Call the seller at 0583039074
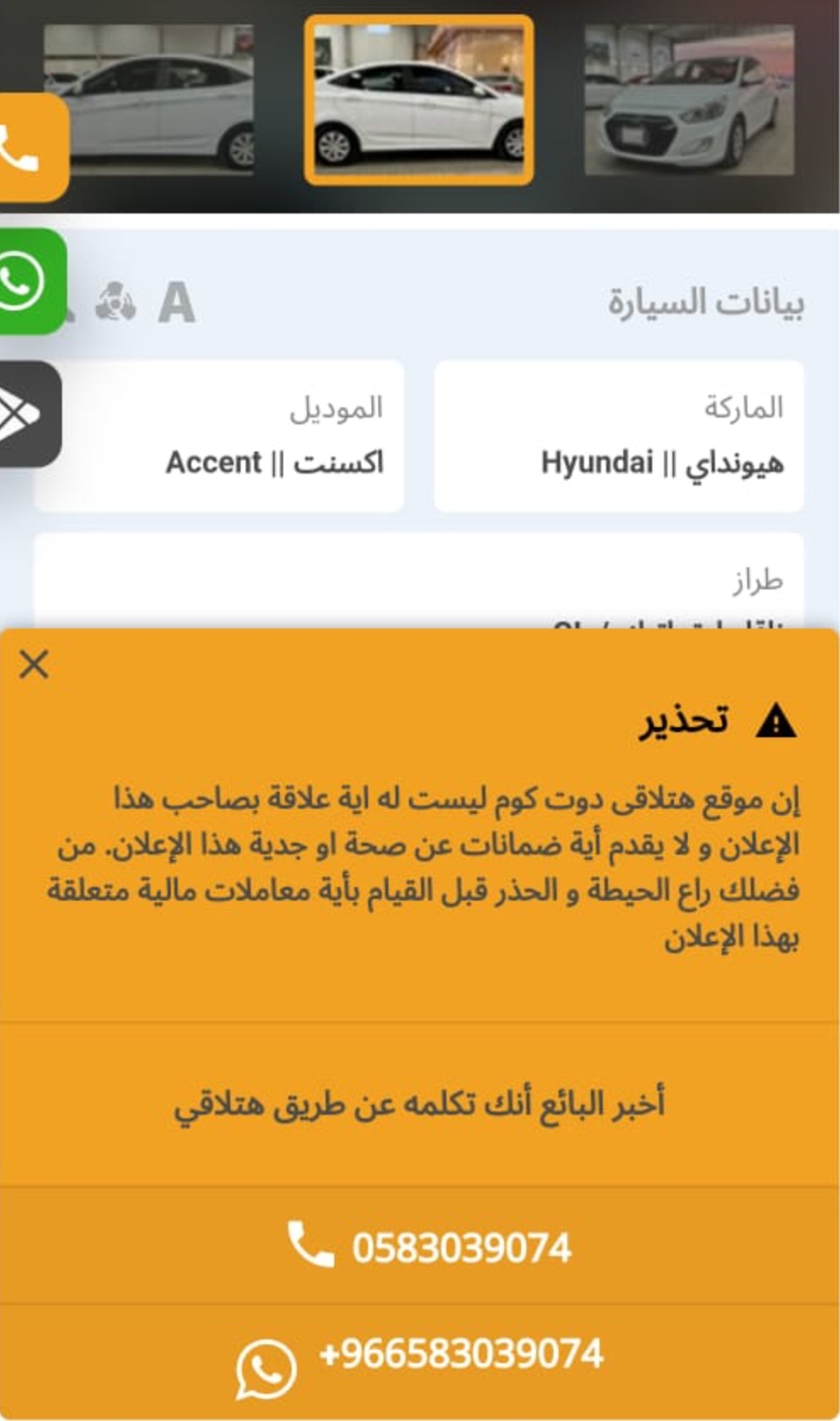This screenshot has height=1421, width=840. [420, 1246]
